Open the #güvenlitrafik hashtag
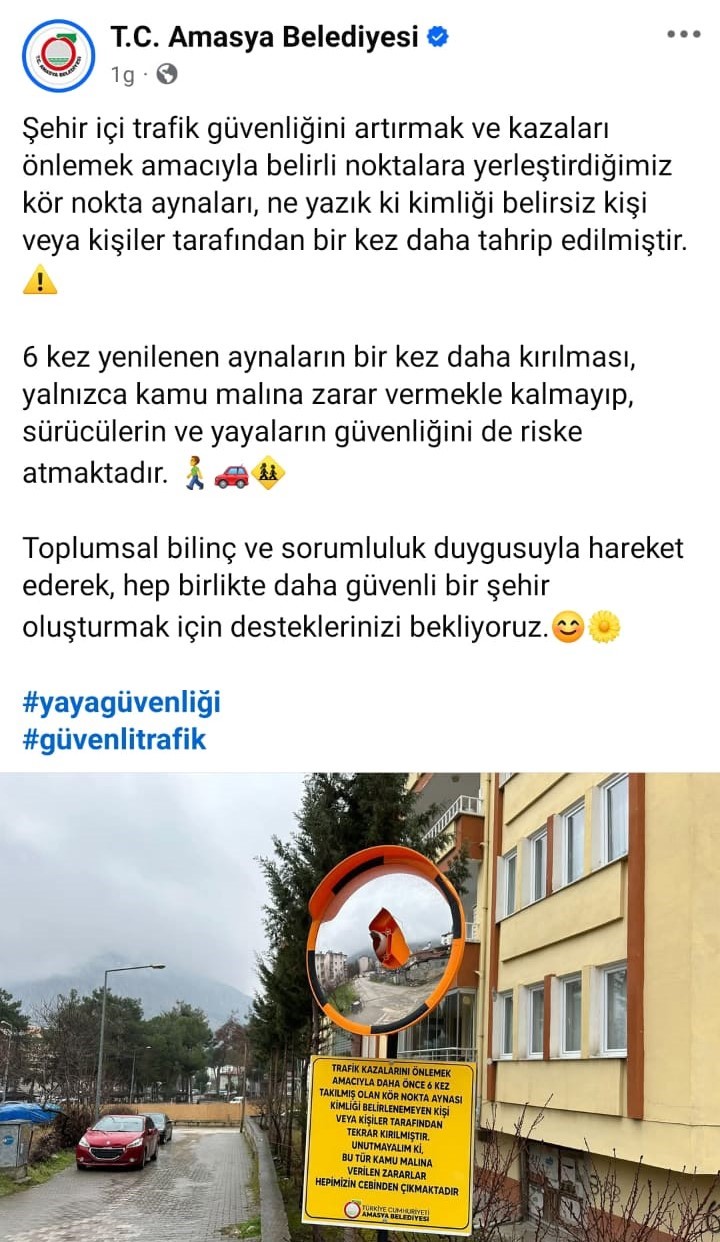Image resolution: width=720 pixels, height=1242 pixels. [114, 740]
